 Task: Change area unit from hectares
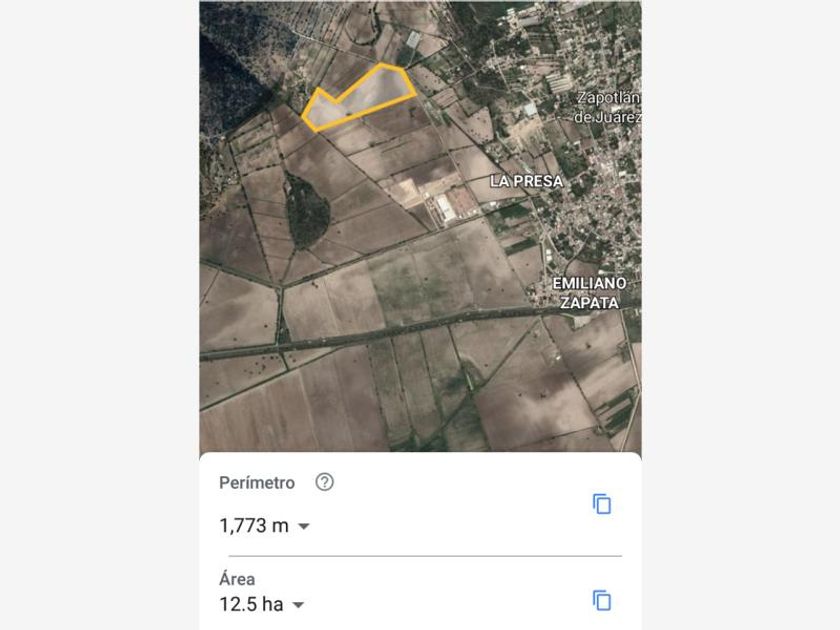(298, 605)
